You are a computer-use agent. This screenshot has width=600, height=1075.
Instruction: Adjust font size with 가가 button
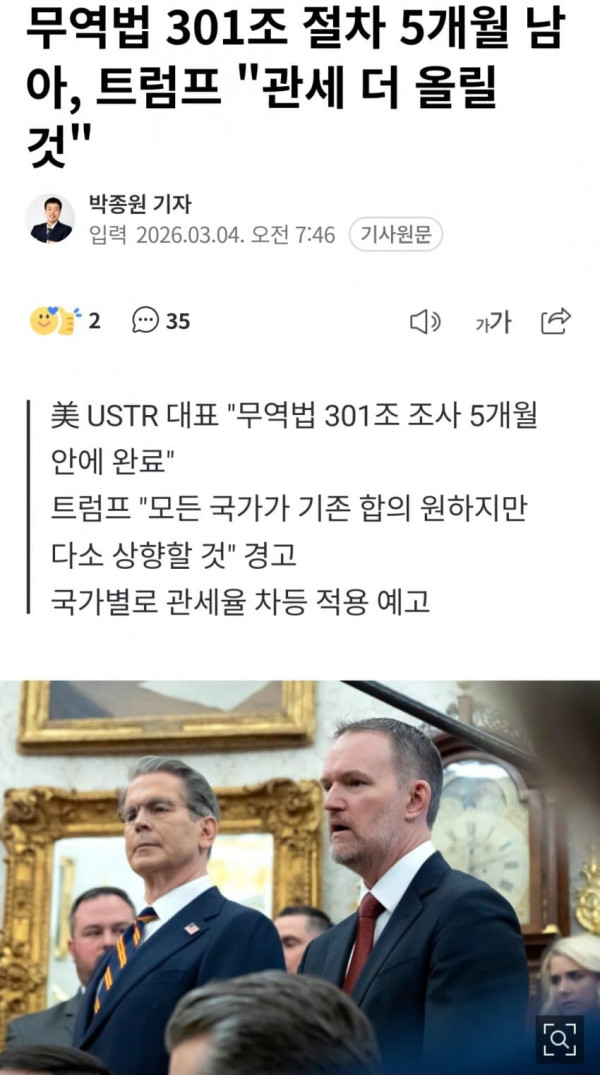coord(491,321)
